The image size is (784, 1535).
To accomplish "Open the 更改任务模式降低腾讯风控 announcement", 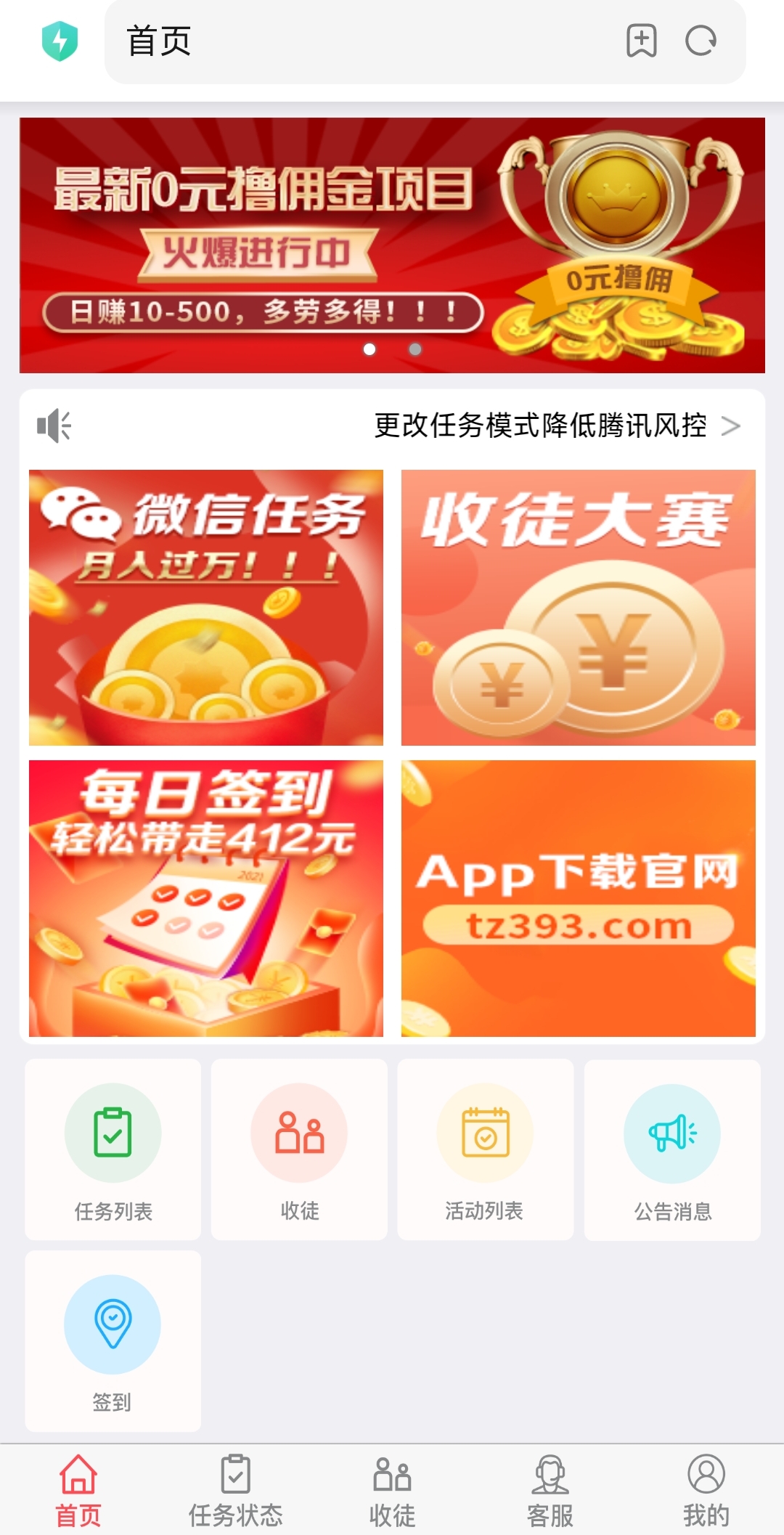I will [x=540, y=426].
